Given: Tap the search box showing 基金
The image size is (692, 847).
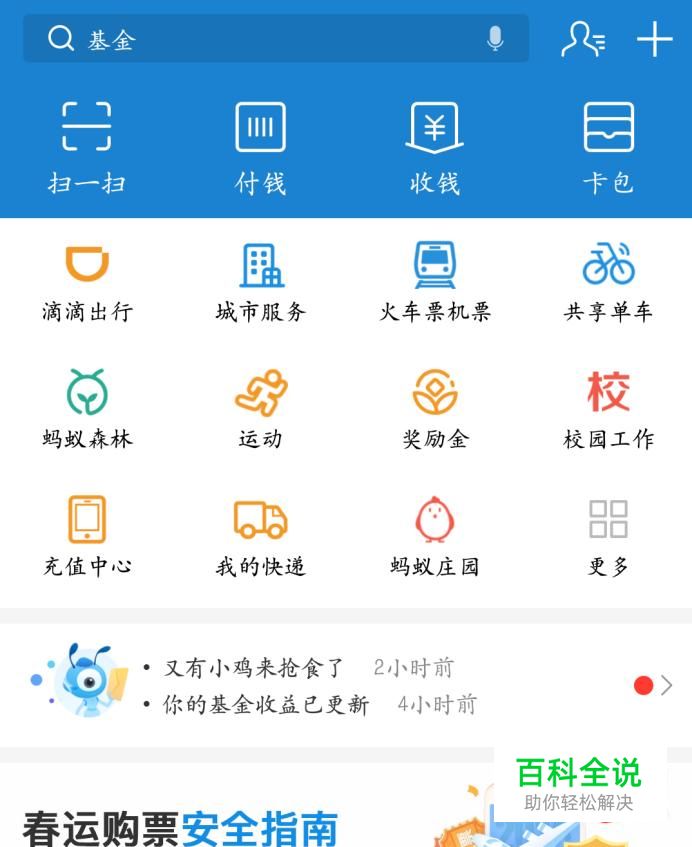Looking at the screenshot, I should point(260,39).
